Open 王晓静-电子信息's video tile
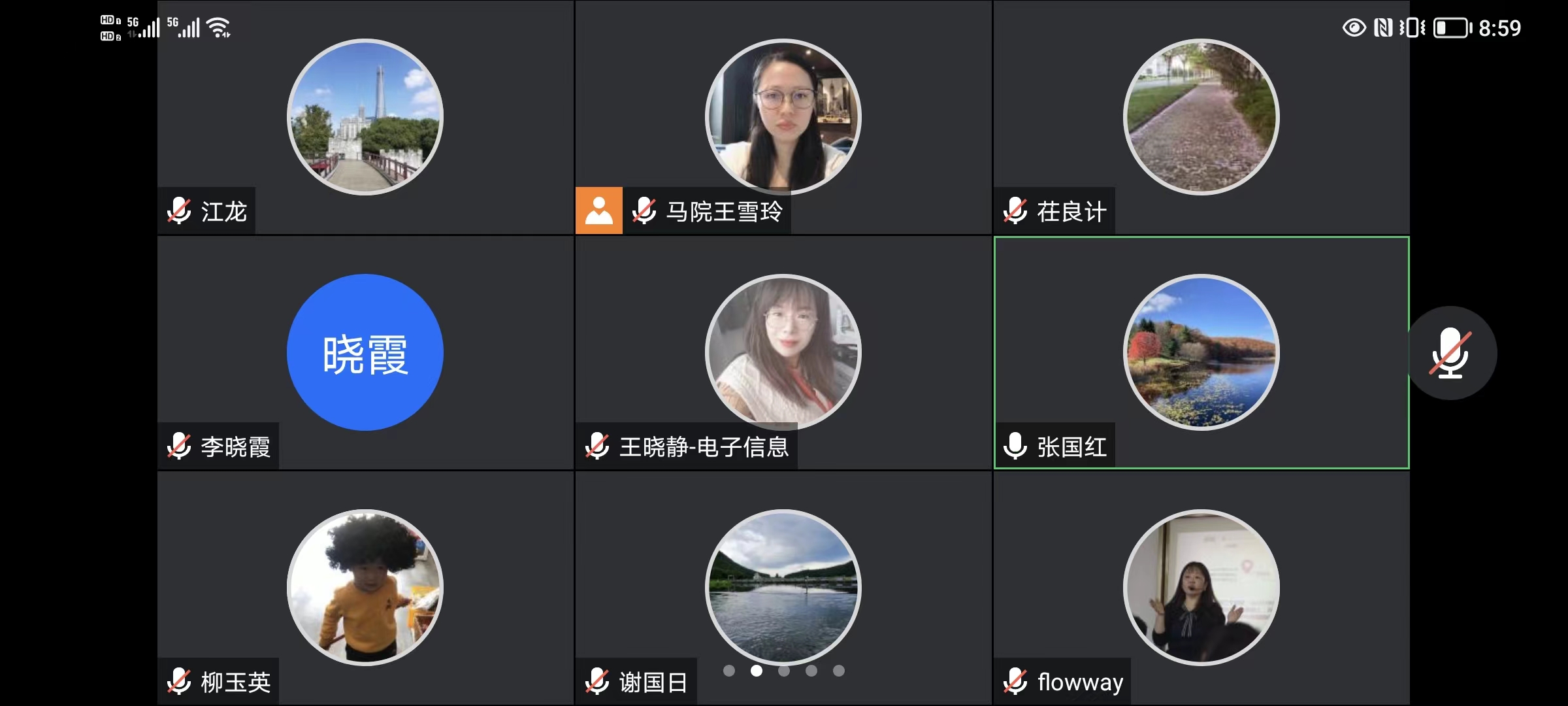The width and height of the screenshot is (1568, 706). (783, 353)
